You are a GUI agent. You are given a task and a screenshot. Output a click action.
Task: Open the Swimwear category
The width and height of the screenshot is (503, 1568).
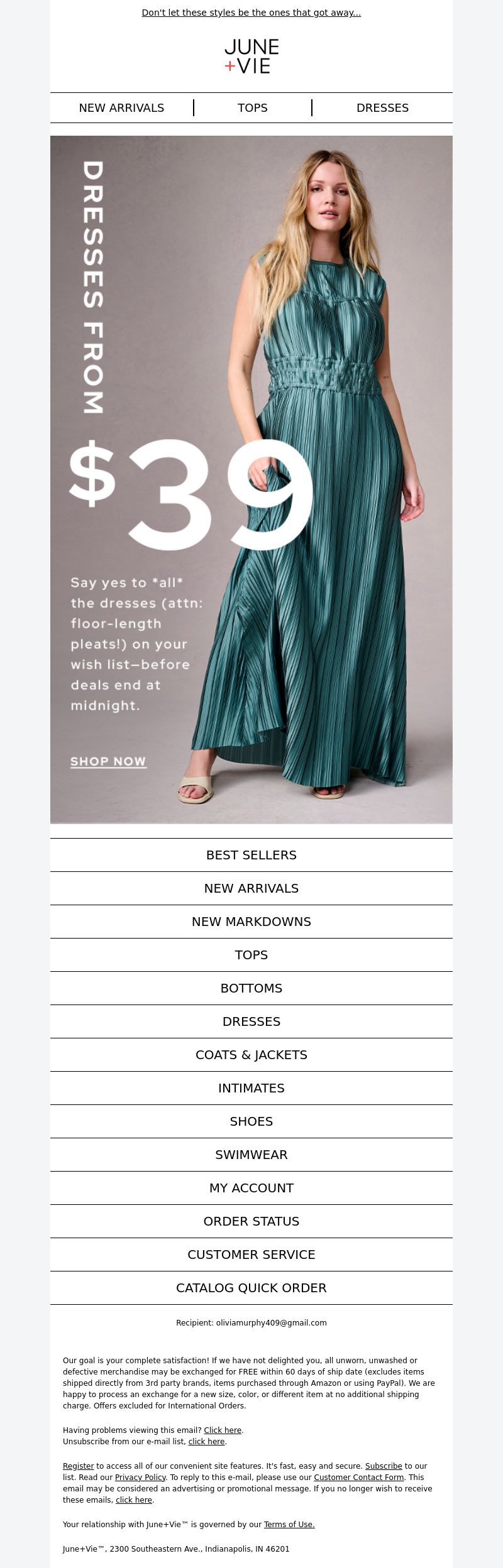[x=251, y=1155]
